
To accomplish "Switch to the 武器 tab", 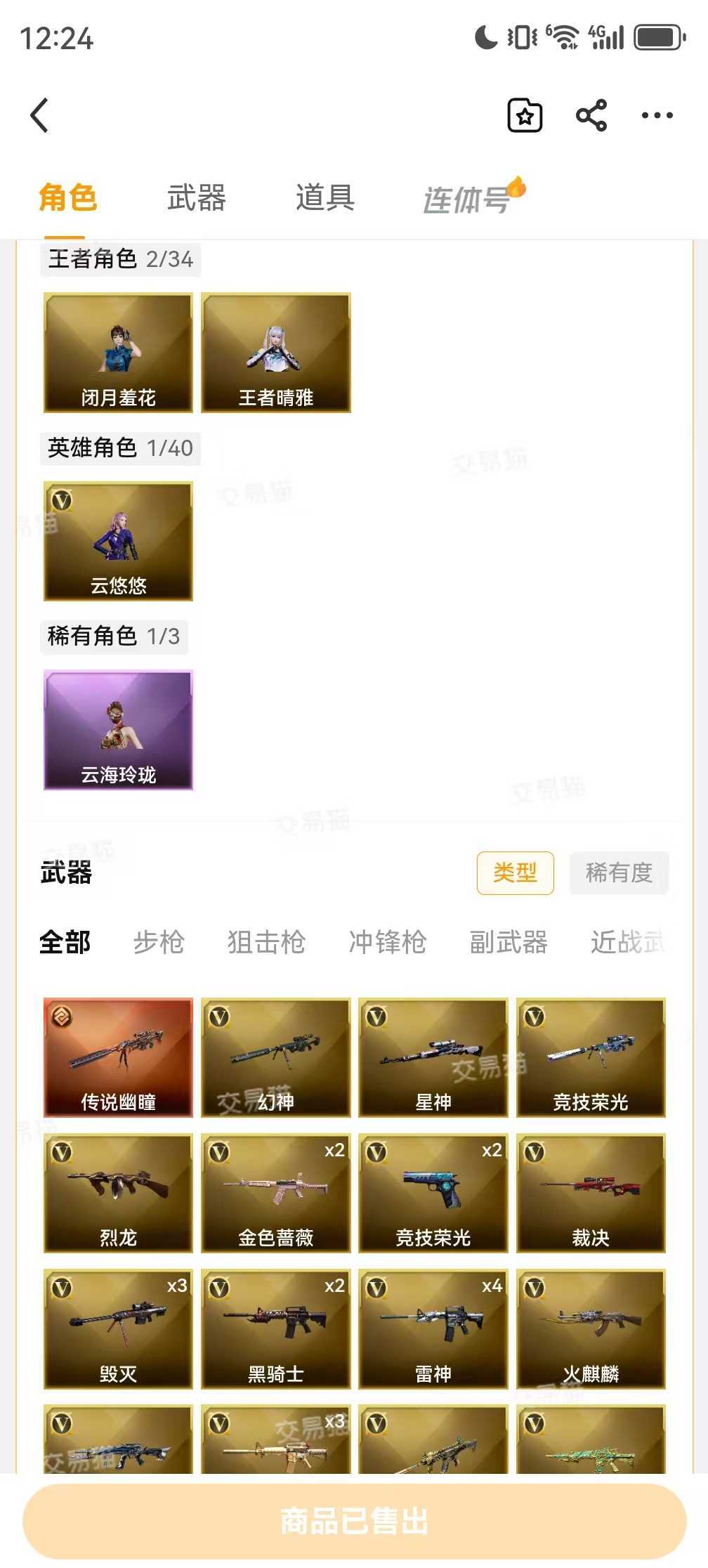I will [195, 198].
